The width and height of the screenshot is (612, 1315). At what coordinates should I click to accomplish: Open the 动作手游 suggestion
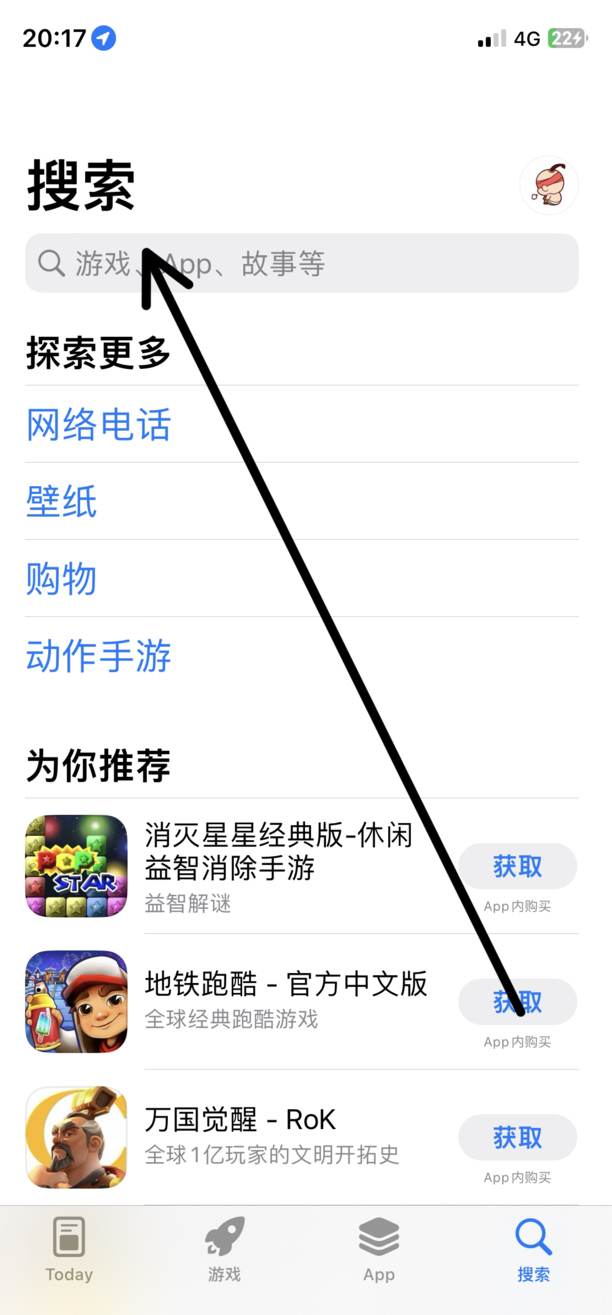(x=98, y=656)
